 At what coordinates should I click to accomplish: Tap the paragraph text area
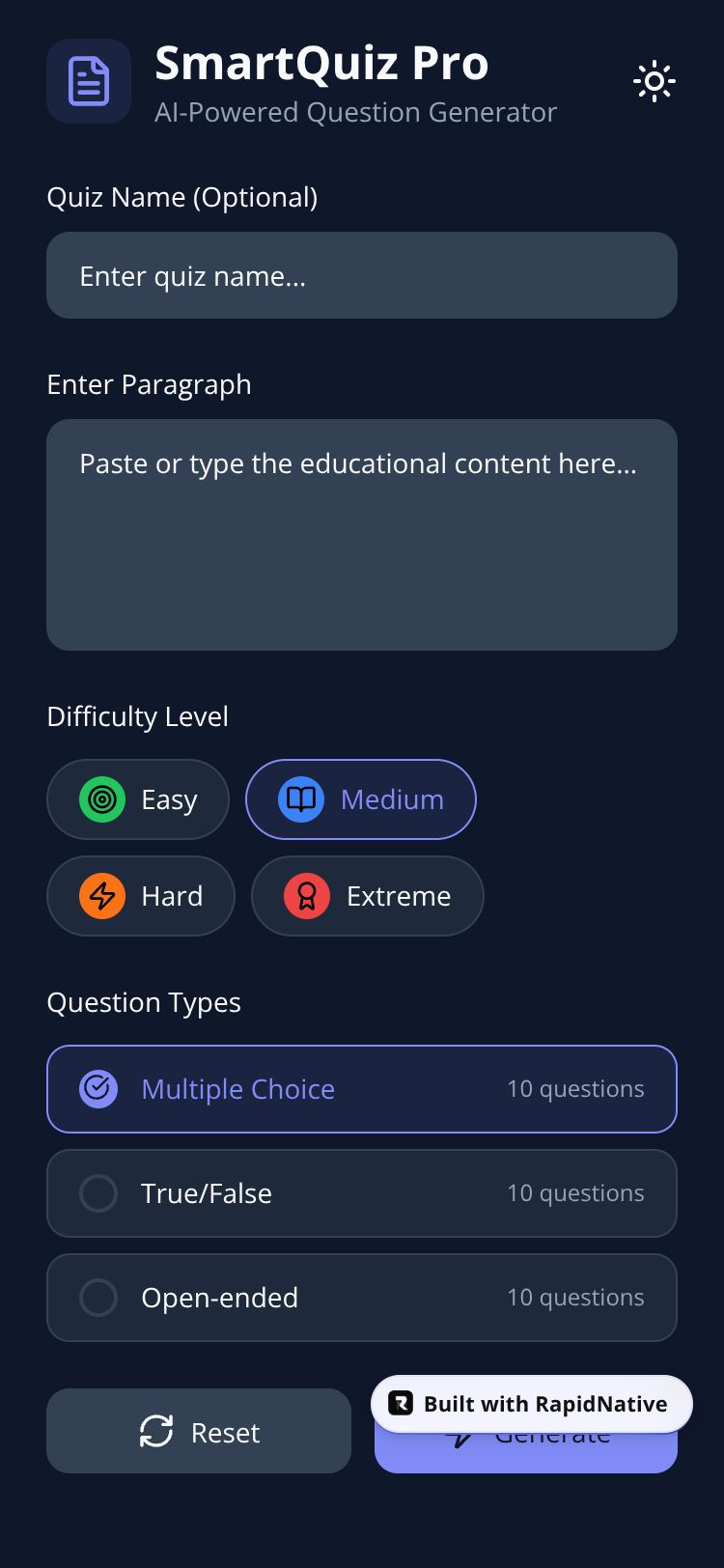pos(361,534)
